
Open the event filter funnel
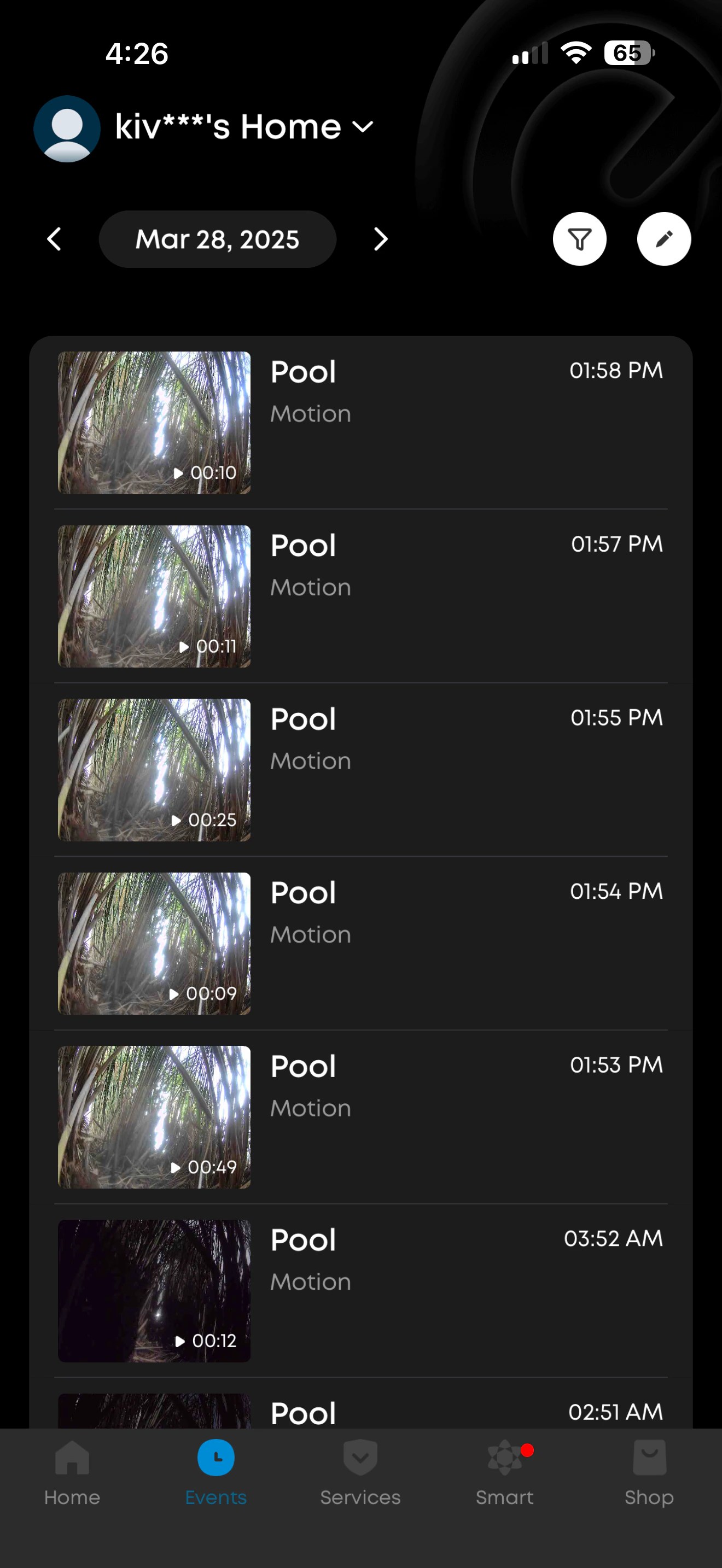point(579,239)
